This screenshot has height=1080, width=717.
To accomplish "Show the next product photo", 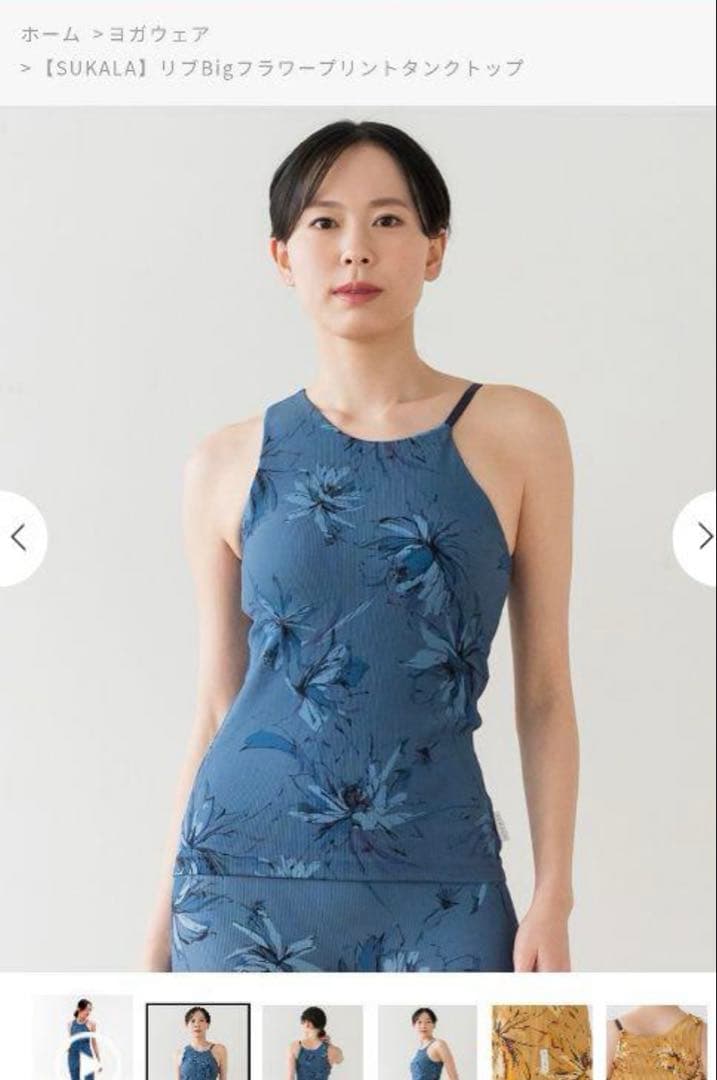I will (702, 537).
